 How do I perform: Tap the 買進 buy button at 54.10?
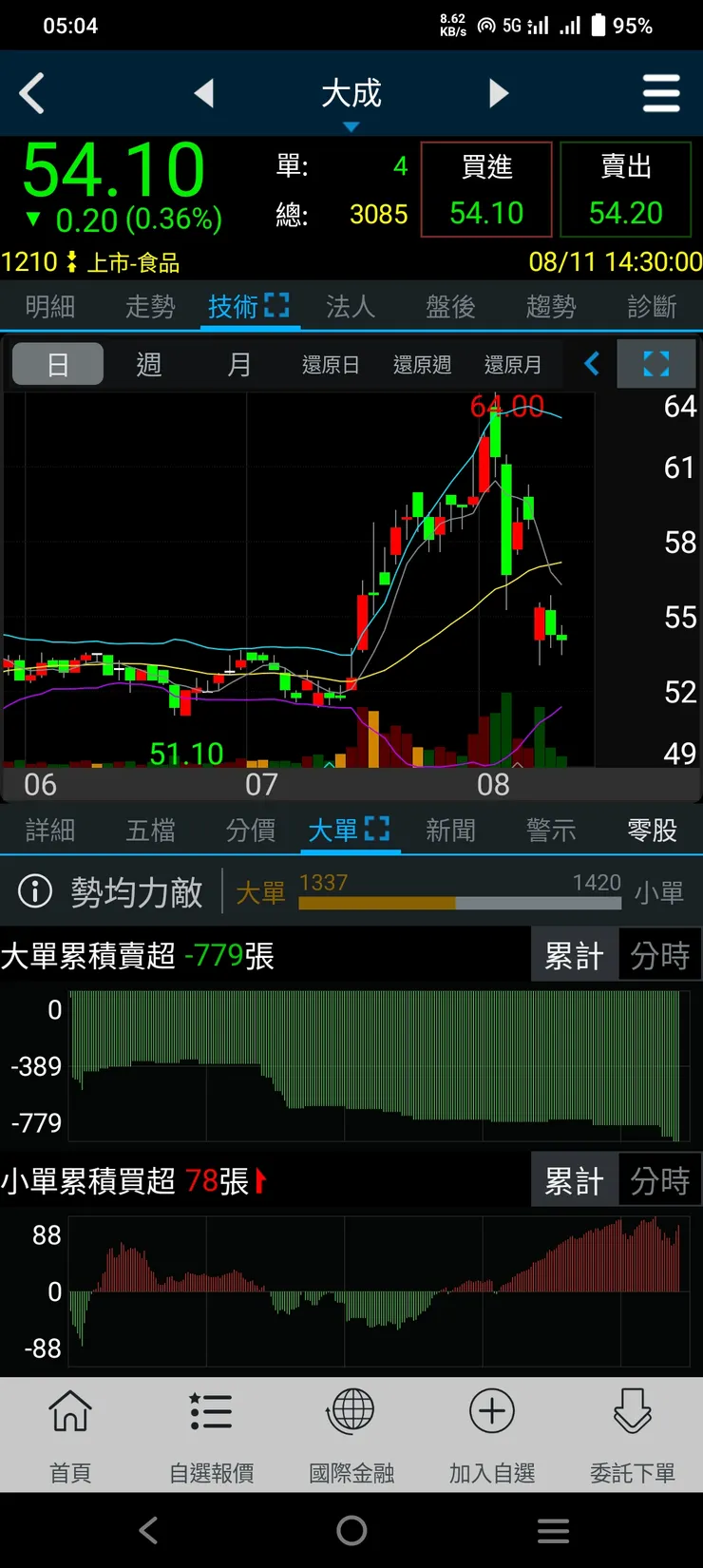click(485, 189)
